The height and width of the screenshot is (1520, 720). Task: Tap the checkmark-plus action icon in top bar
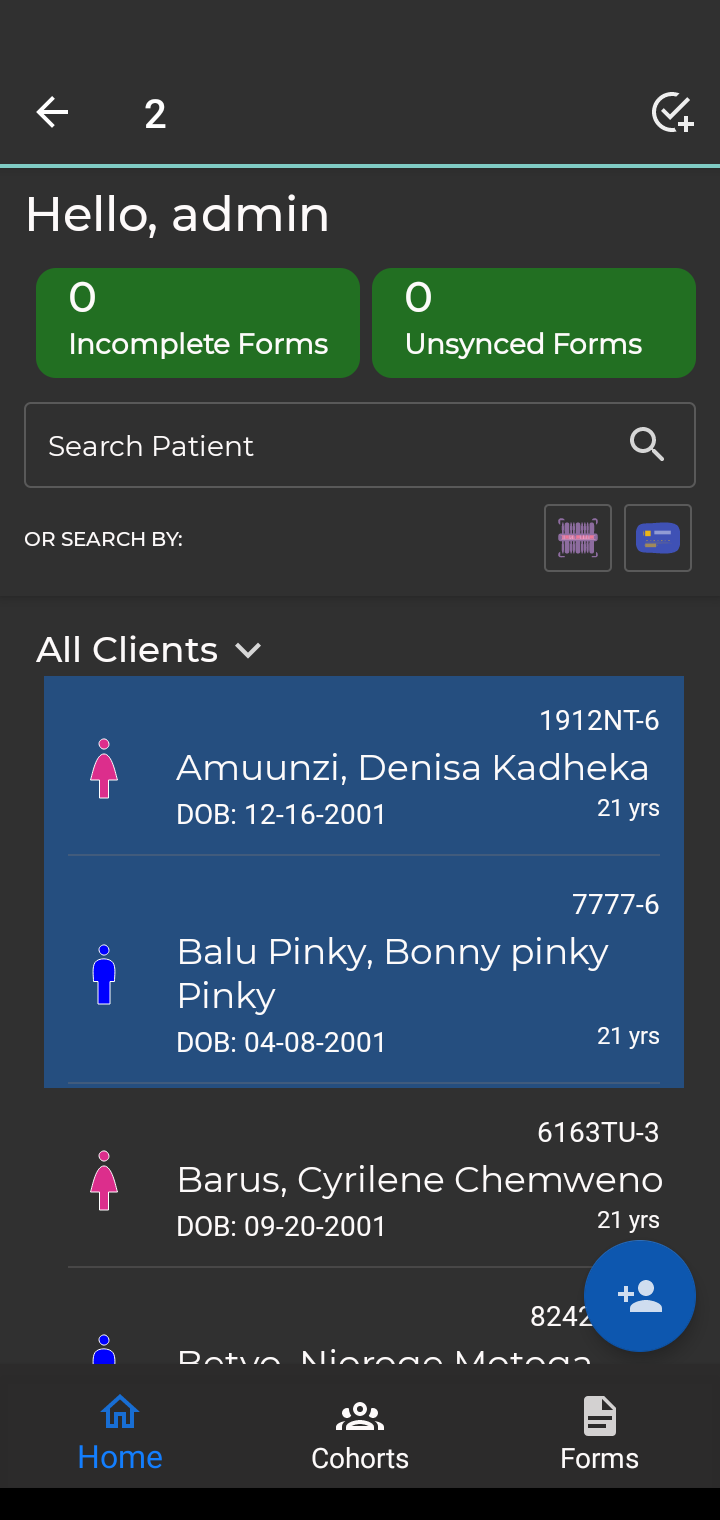672,113
